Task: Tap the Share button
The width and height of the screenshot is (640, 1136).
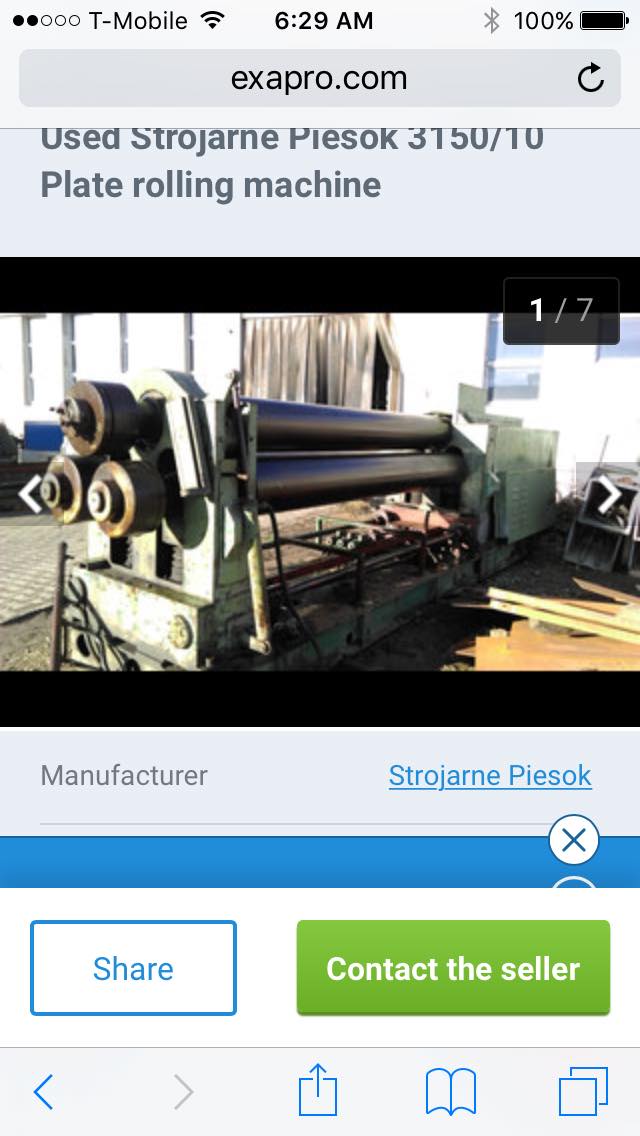Action: 133,968
